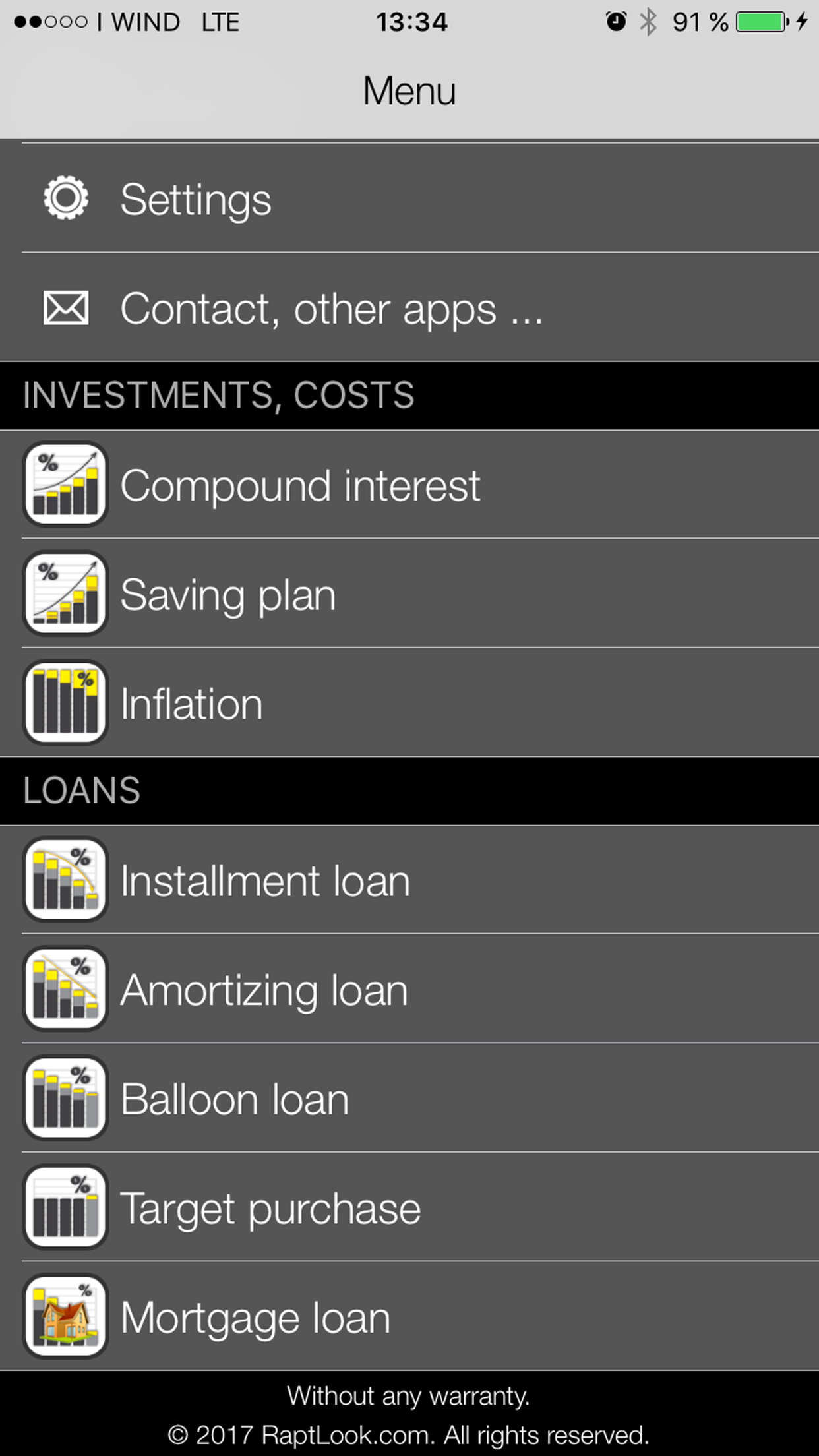This screenshot has height=1456, width=819.
Task: Open the Settings row
Action: pyautogui.click(x=409, y=198)
